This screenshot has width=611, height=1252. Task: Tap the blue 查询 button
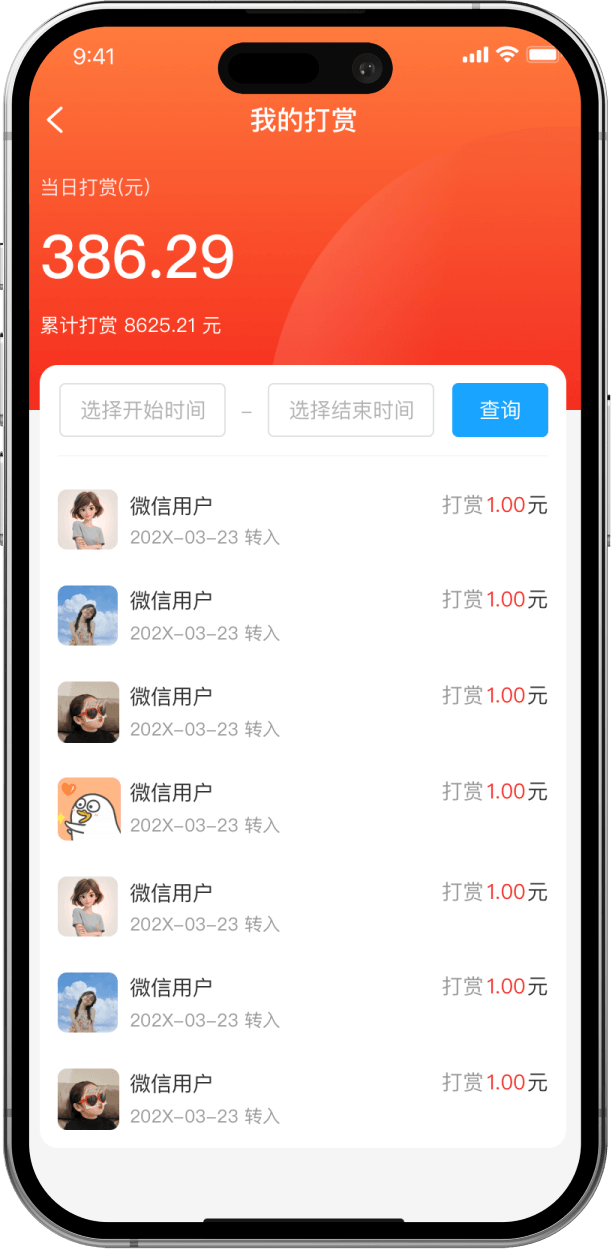[x=500, y=410]
